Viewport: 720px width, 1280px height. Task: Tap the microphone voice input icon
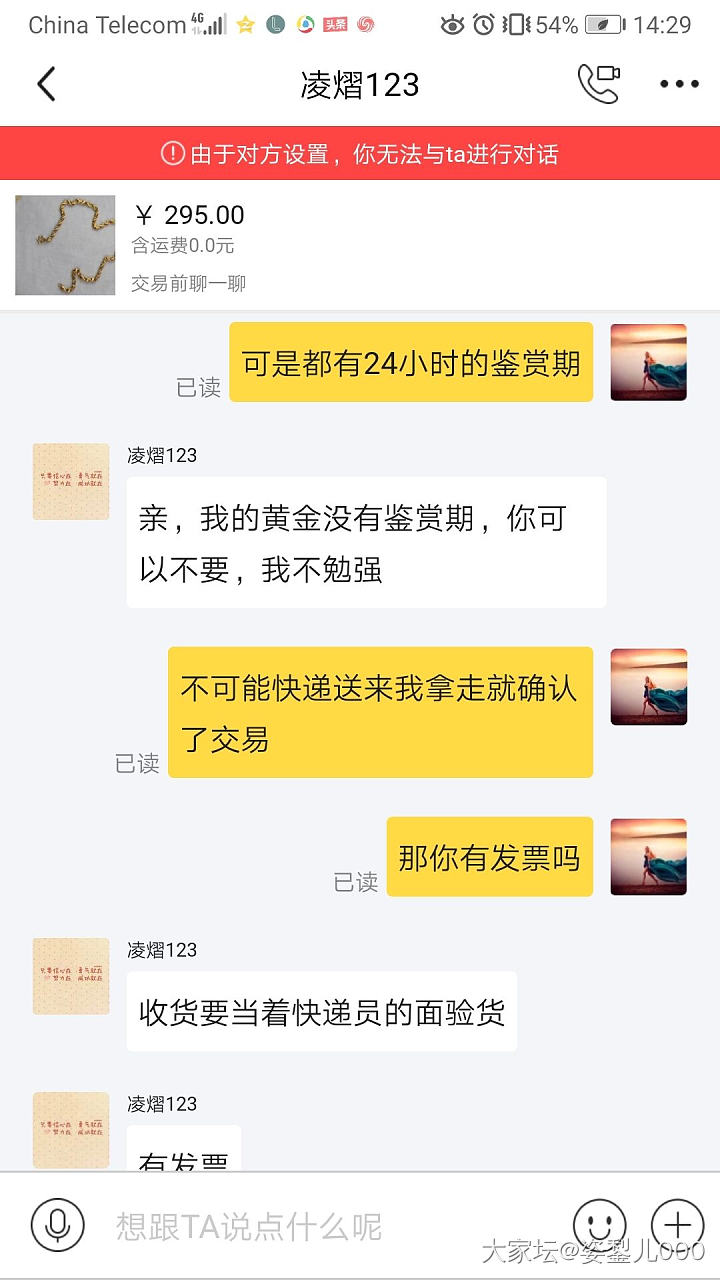(x=57, y=1225)
